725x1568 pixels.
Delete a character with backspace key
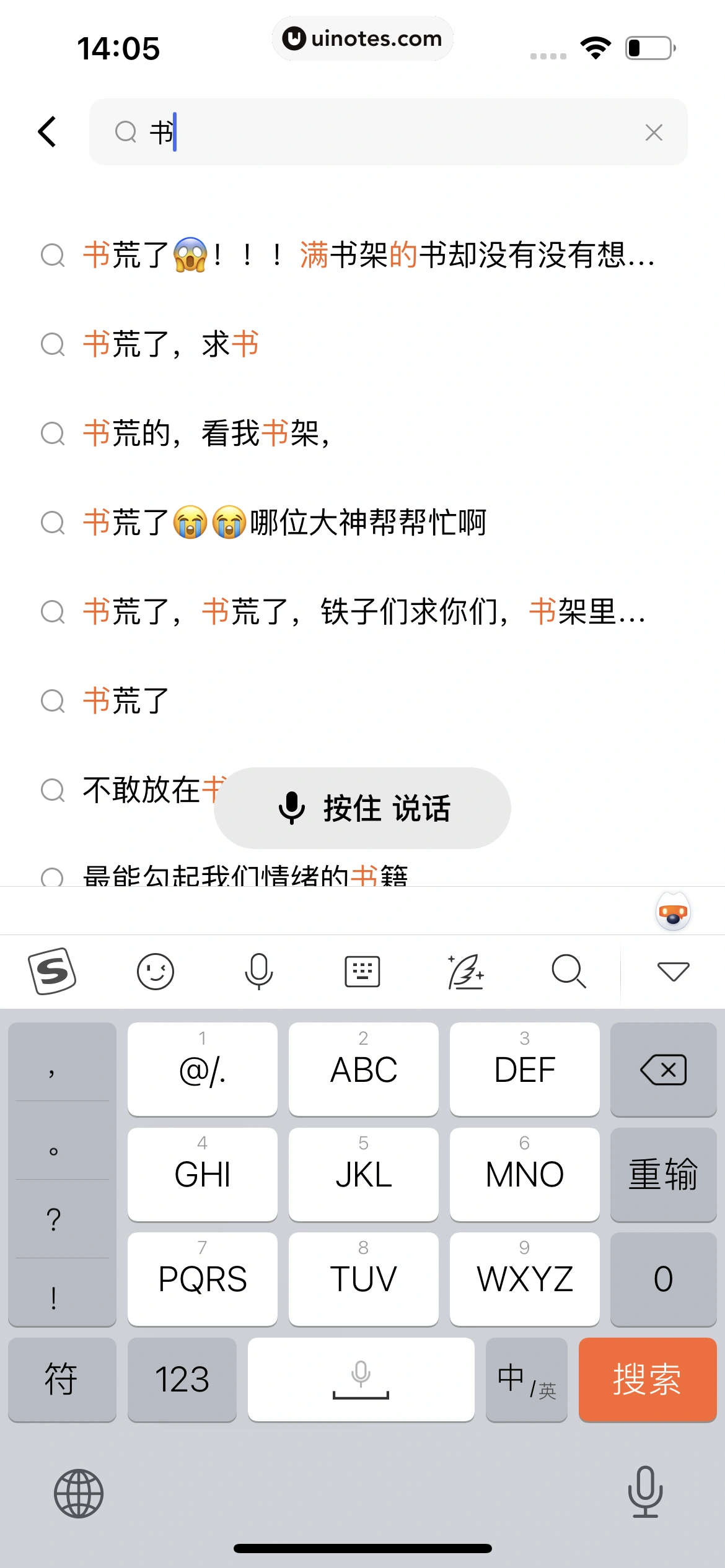pyautogui.click(x=663, y=1069)
